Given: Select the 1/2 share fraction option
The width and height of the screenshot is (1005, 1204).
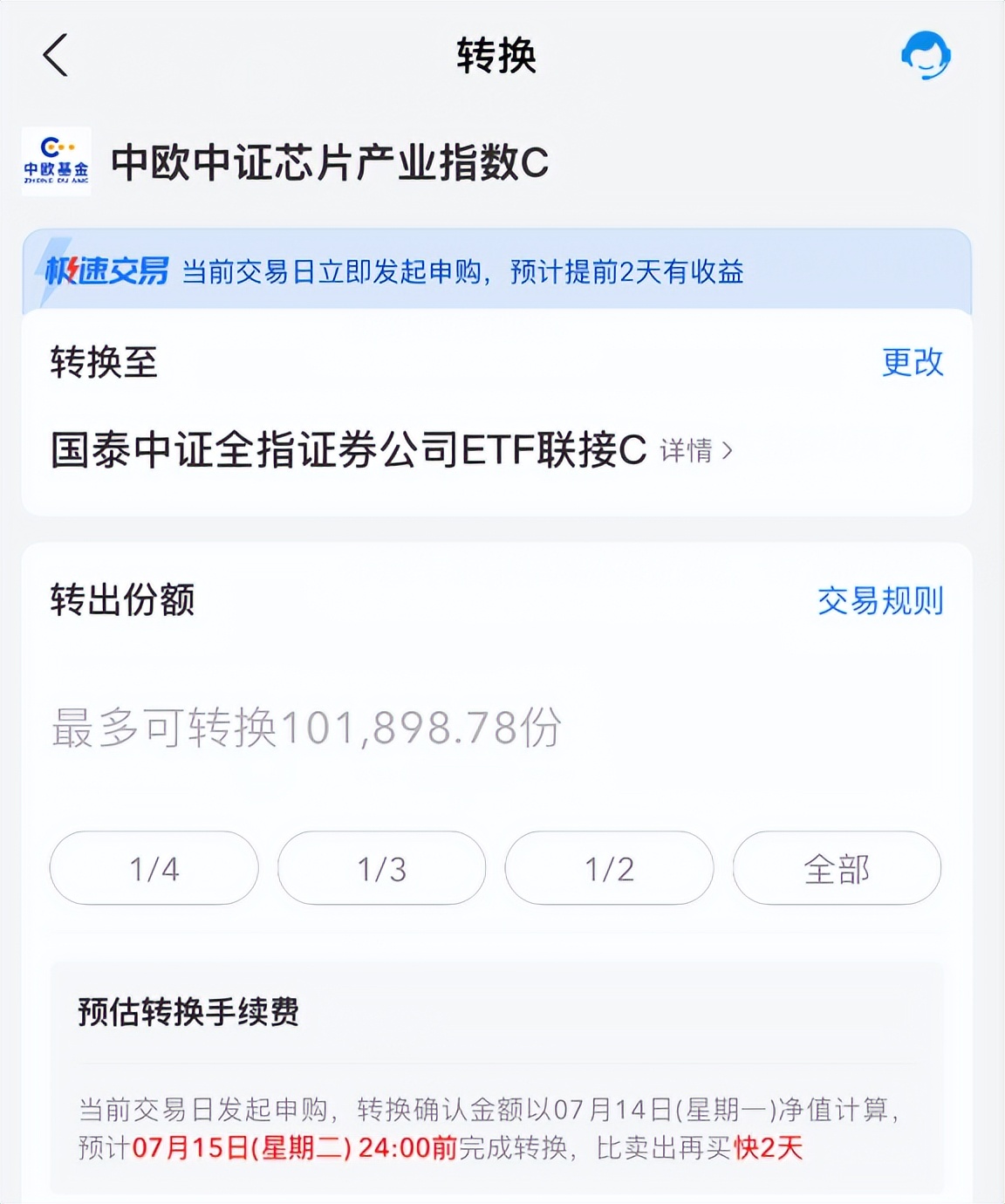Looking at the screenshot, I should tap(608, 867).
